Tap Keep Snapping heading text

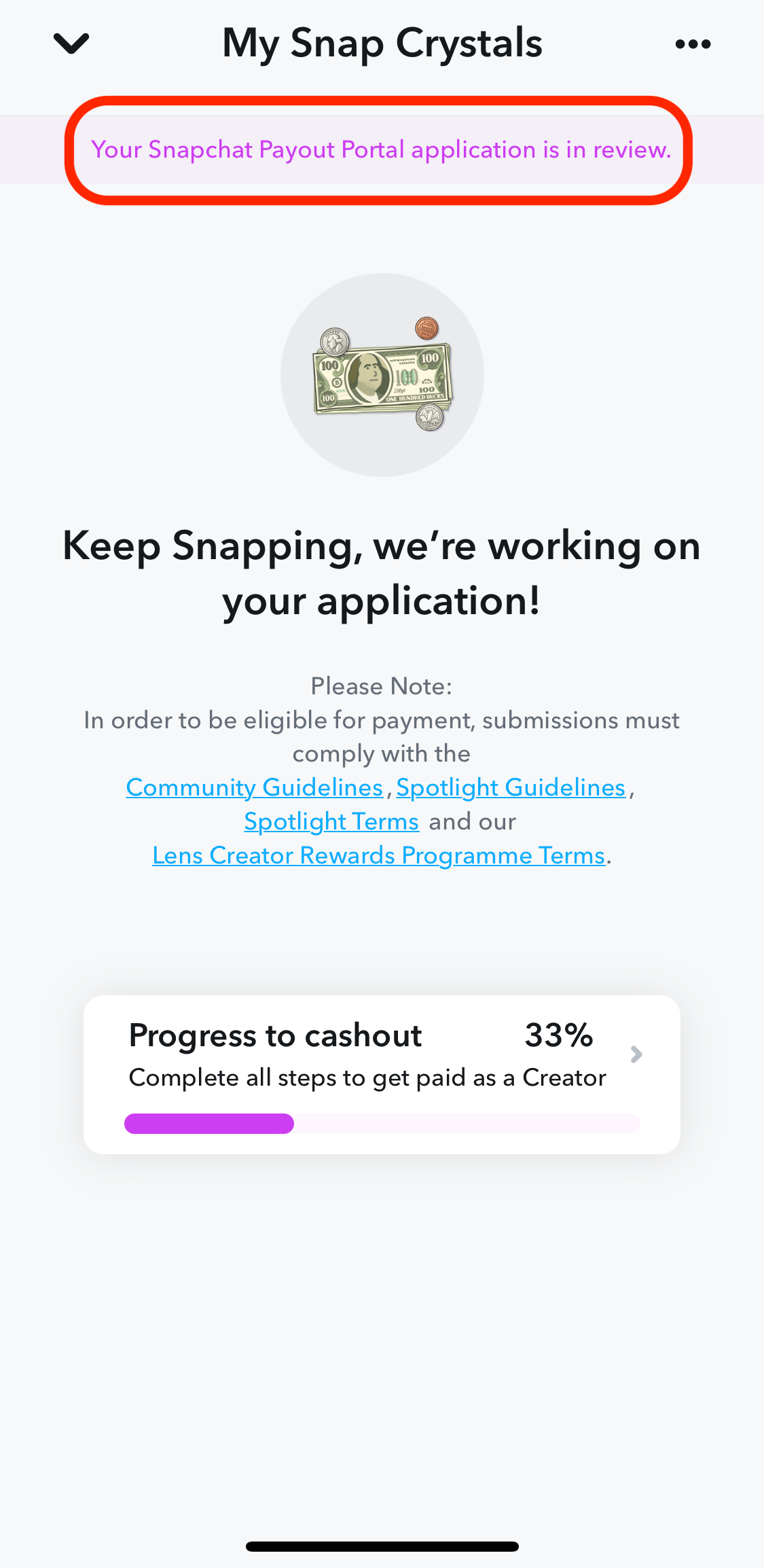382,574
